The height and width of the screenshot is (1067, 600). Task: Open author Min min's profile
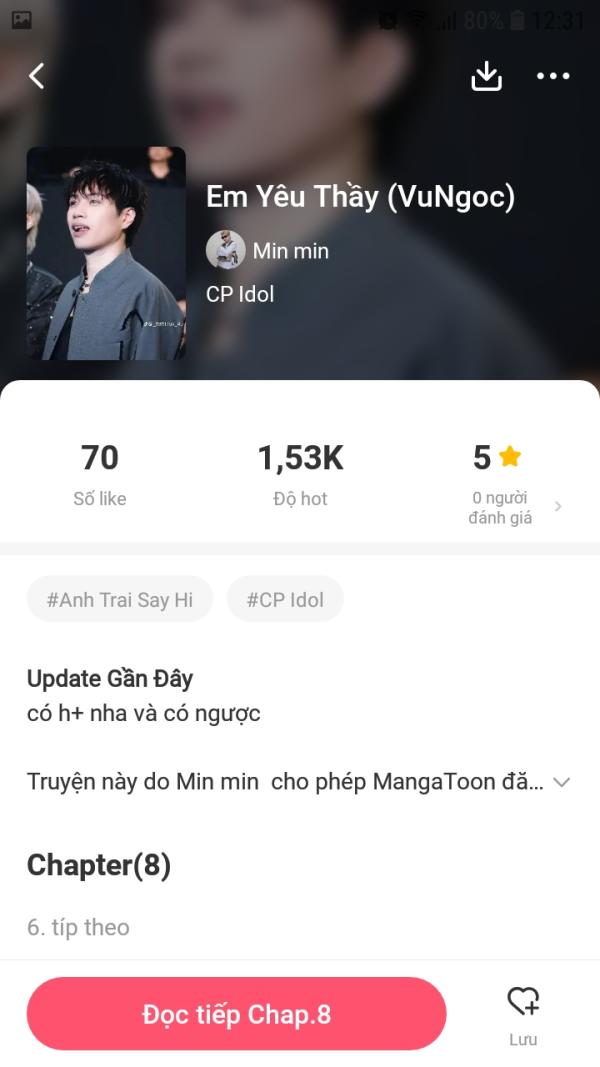pos(268,250)
